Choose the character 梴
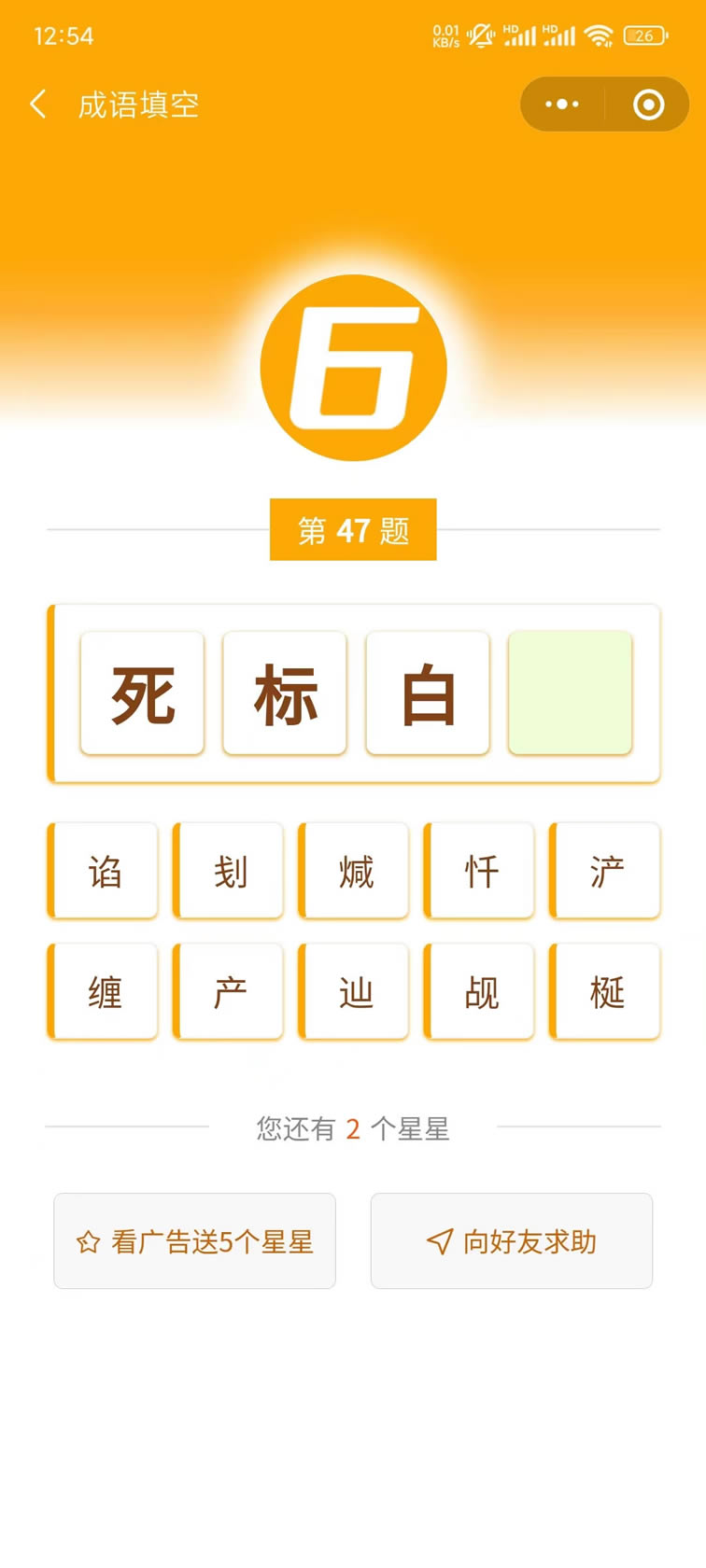706x1568 pixels. tap(606, 991)
